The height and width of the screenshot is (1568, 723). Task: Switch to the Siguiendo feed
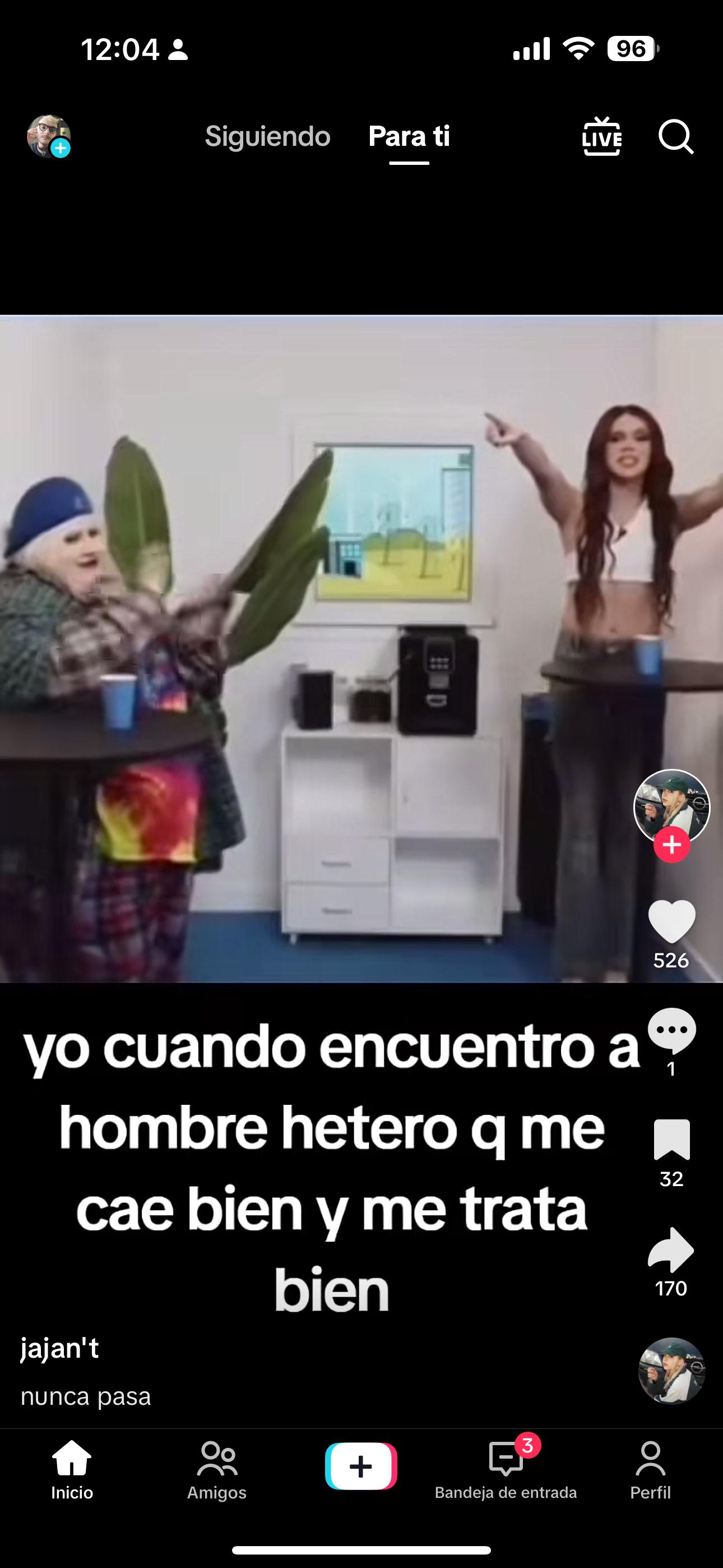pyautogui.click(x=267, y=136)
